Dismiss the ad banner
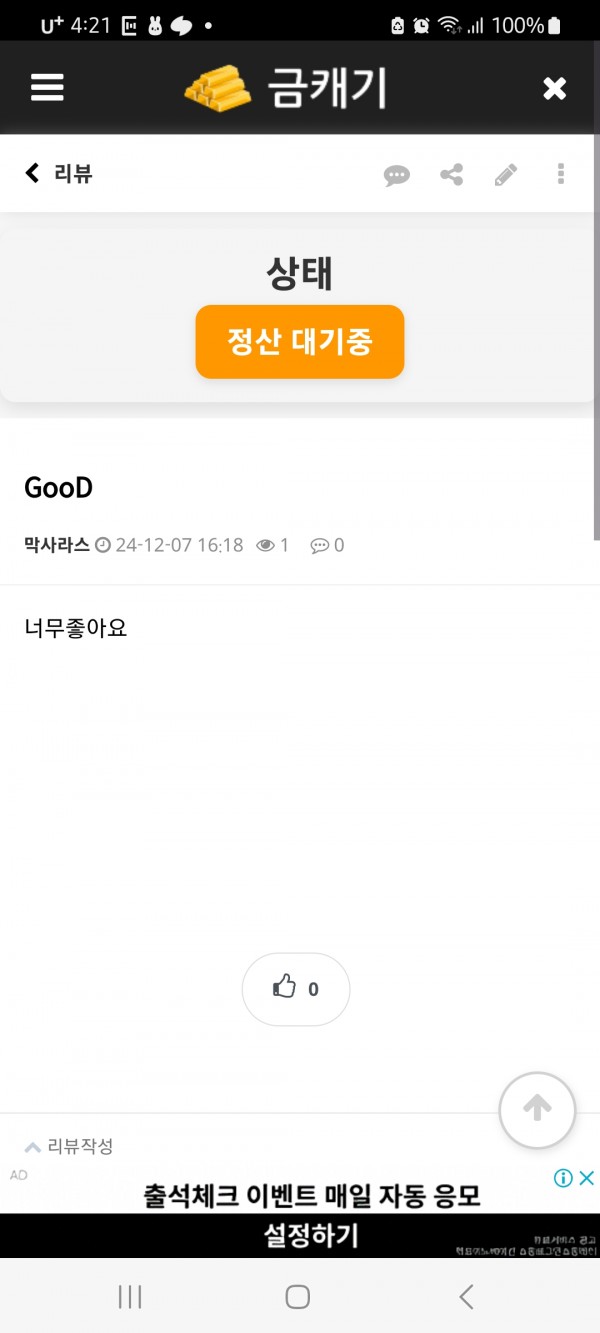Image resolution: width=600 pixels, height=1333 pixels. click(588, 1178)
